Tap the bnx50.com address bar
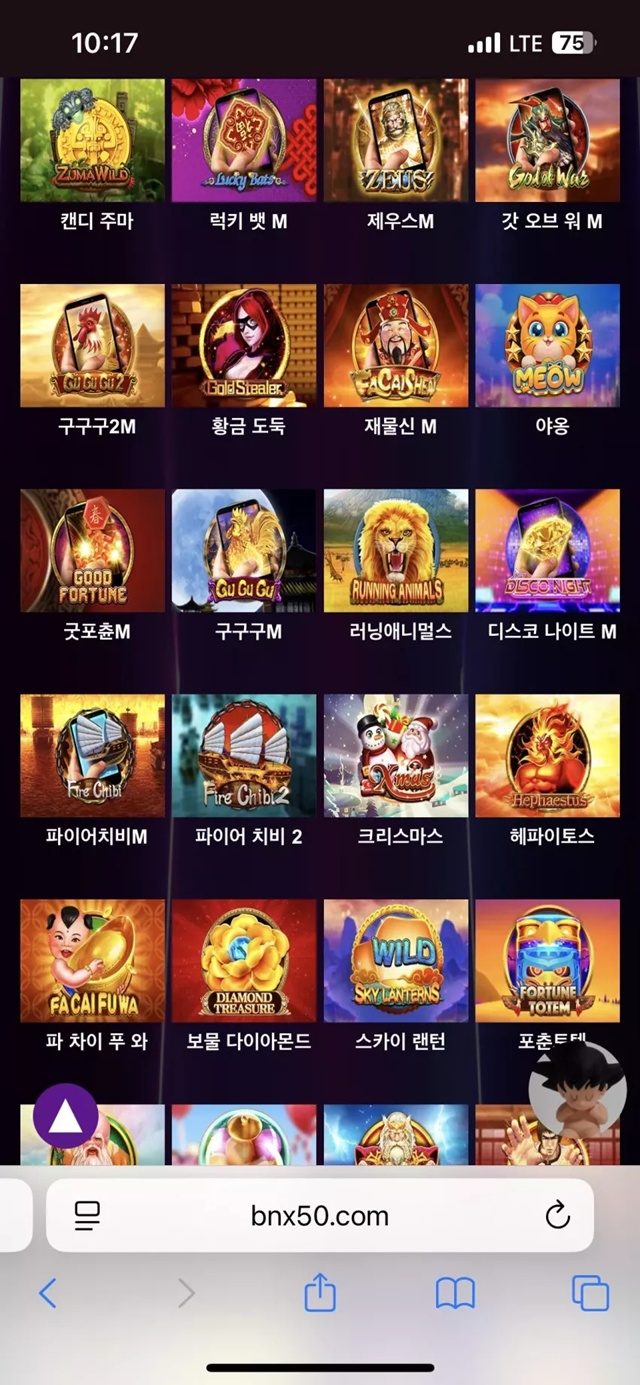 (320, 1216)
